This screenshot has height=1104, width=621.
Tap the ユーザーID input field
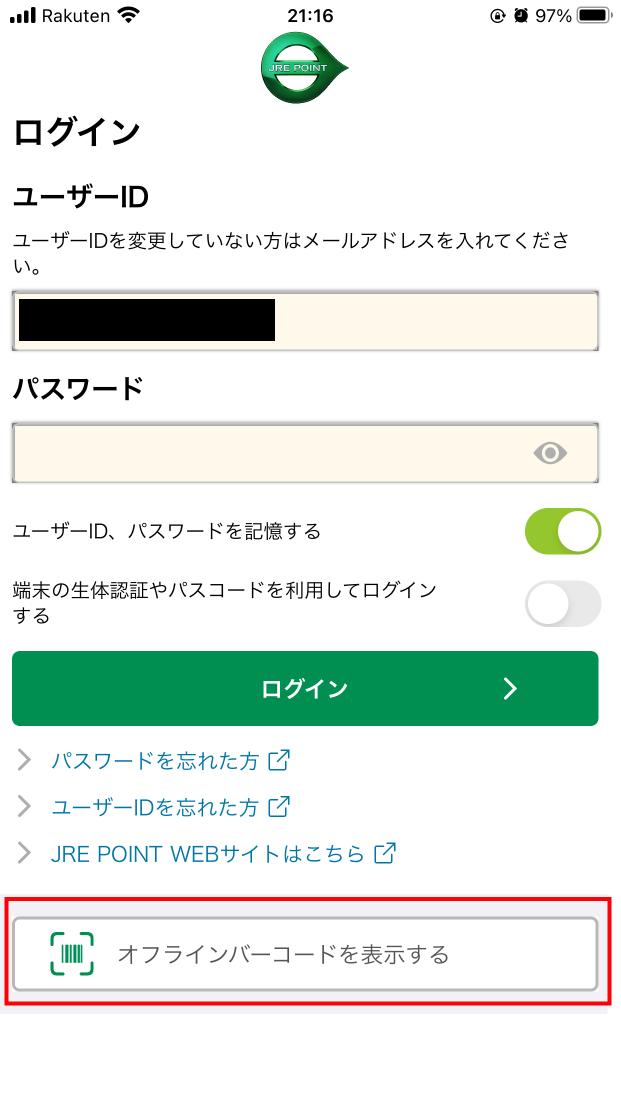(x=305, y=320)
